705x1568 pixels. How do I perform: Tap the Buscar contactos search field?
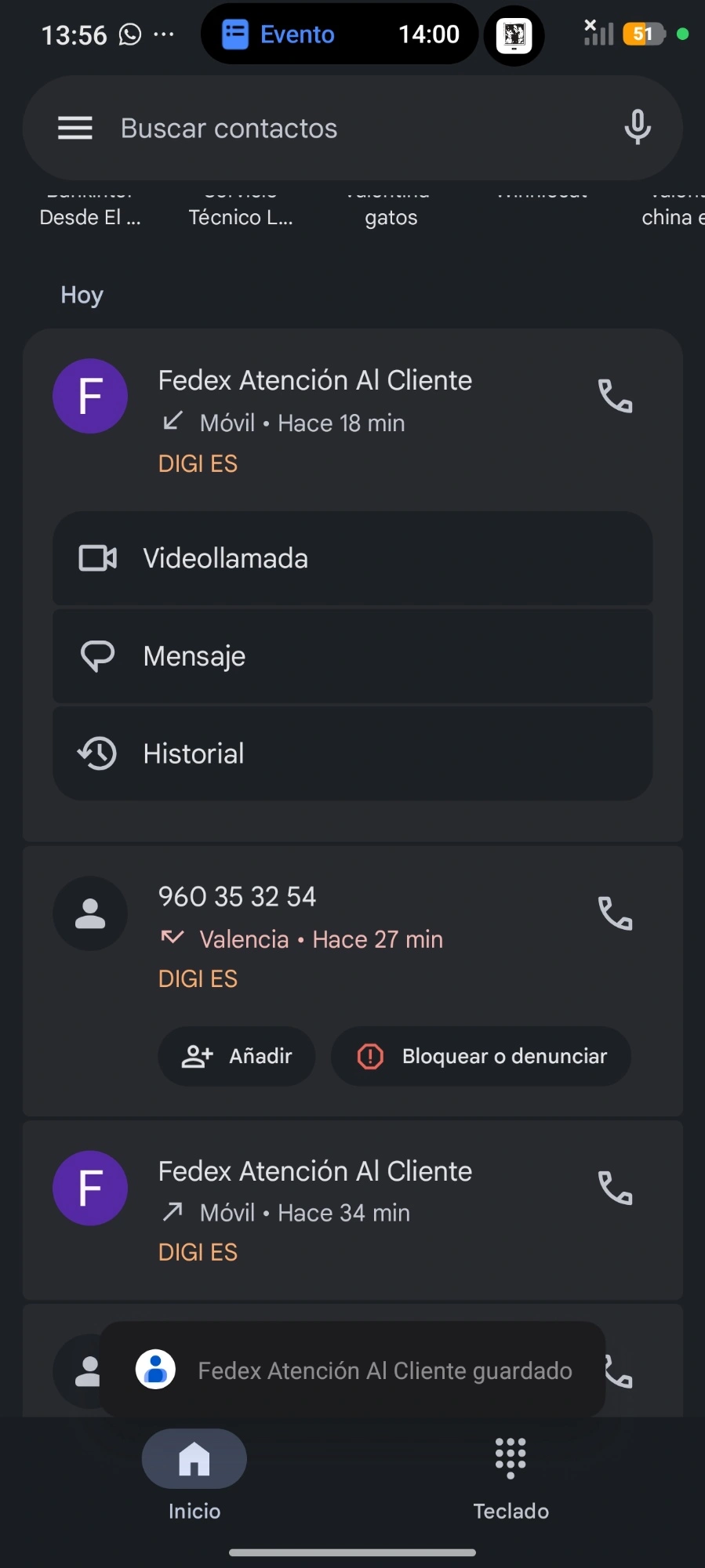tap(352, 128)
